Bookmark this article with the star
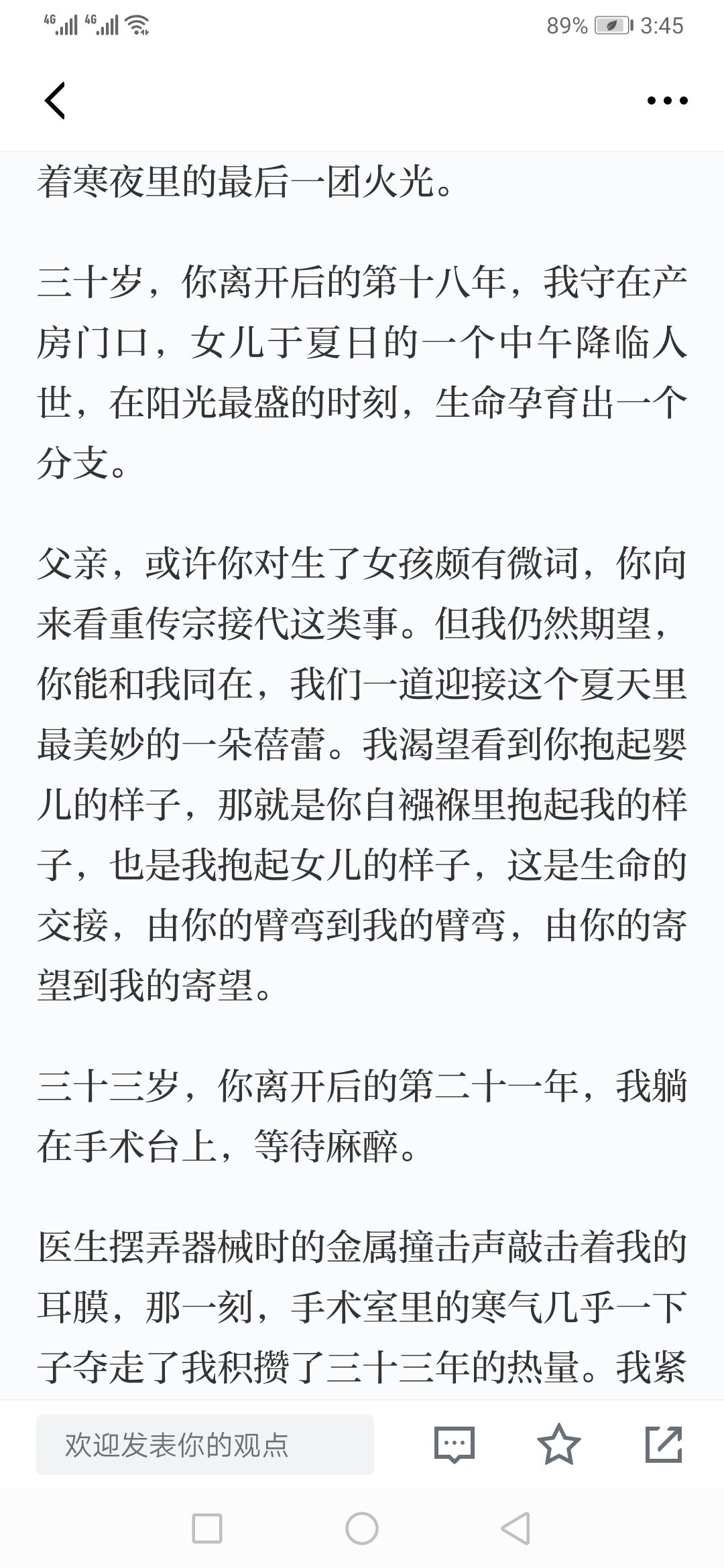 (558, 1444)
